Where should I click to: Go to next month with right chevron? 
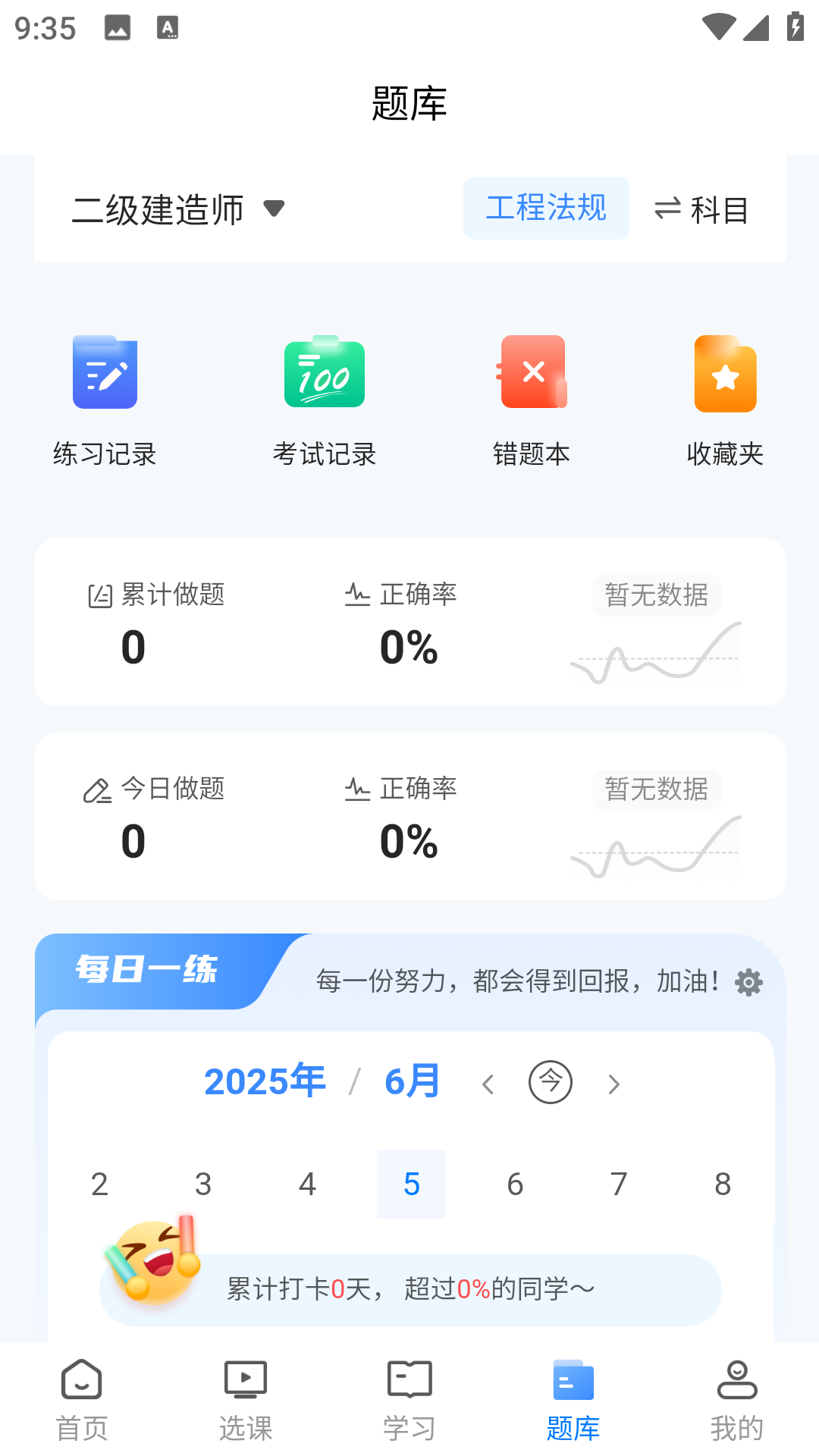coord(613,1083)
